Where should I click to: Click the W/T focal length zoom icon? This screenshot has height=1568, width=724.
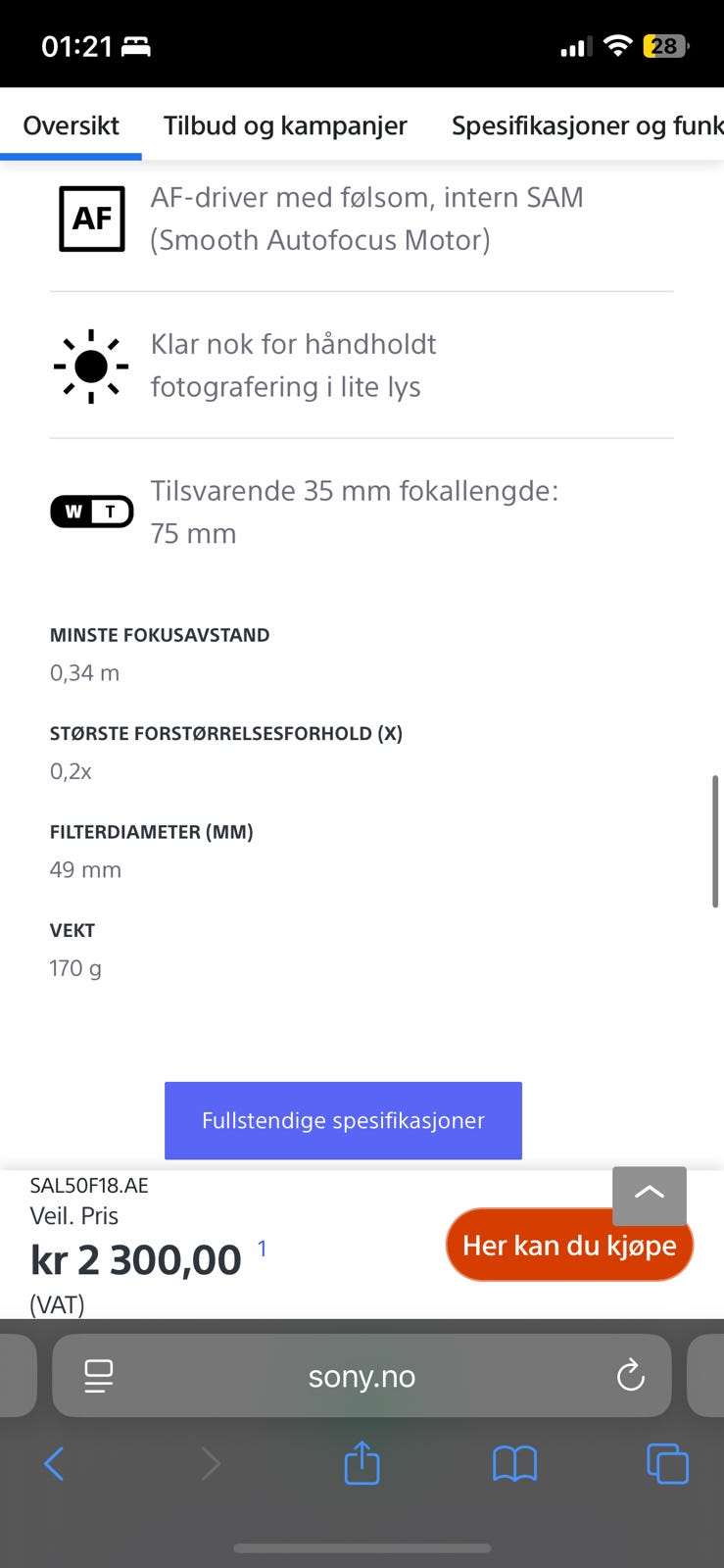point(91,511)
